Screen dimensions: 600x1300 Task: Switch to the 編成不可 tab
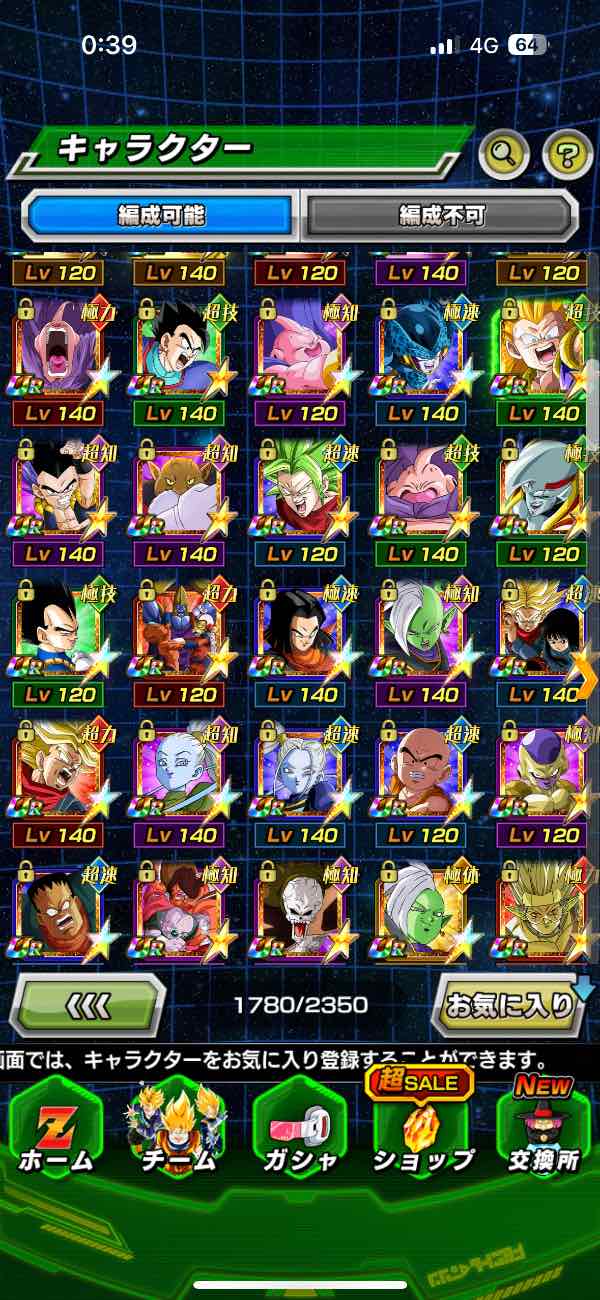click(441, 215)
